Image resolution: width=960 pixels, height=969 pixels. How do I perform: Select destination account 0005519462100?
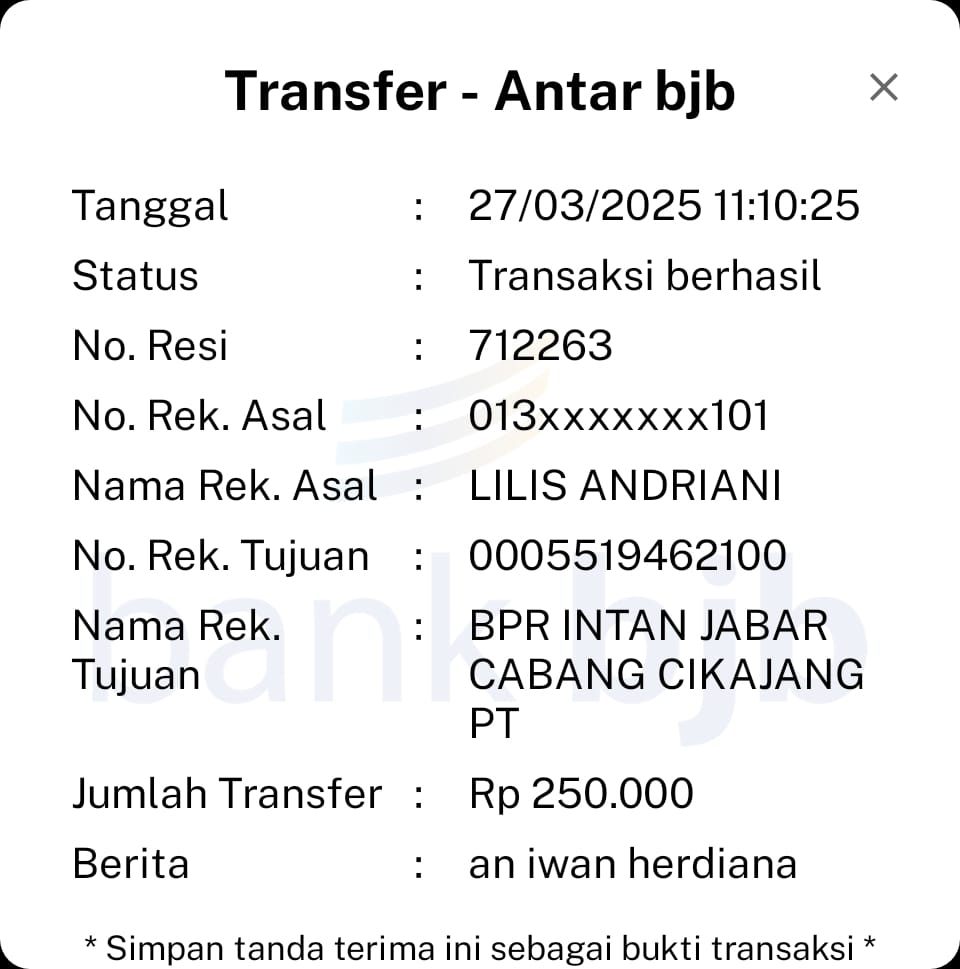(627, 555)
